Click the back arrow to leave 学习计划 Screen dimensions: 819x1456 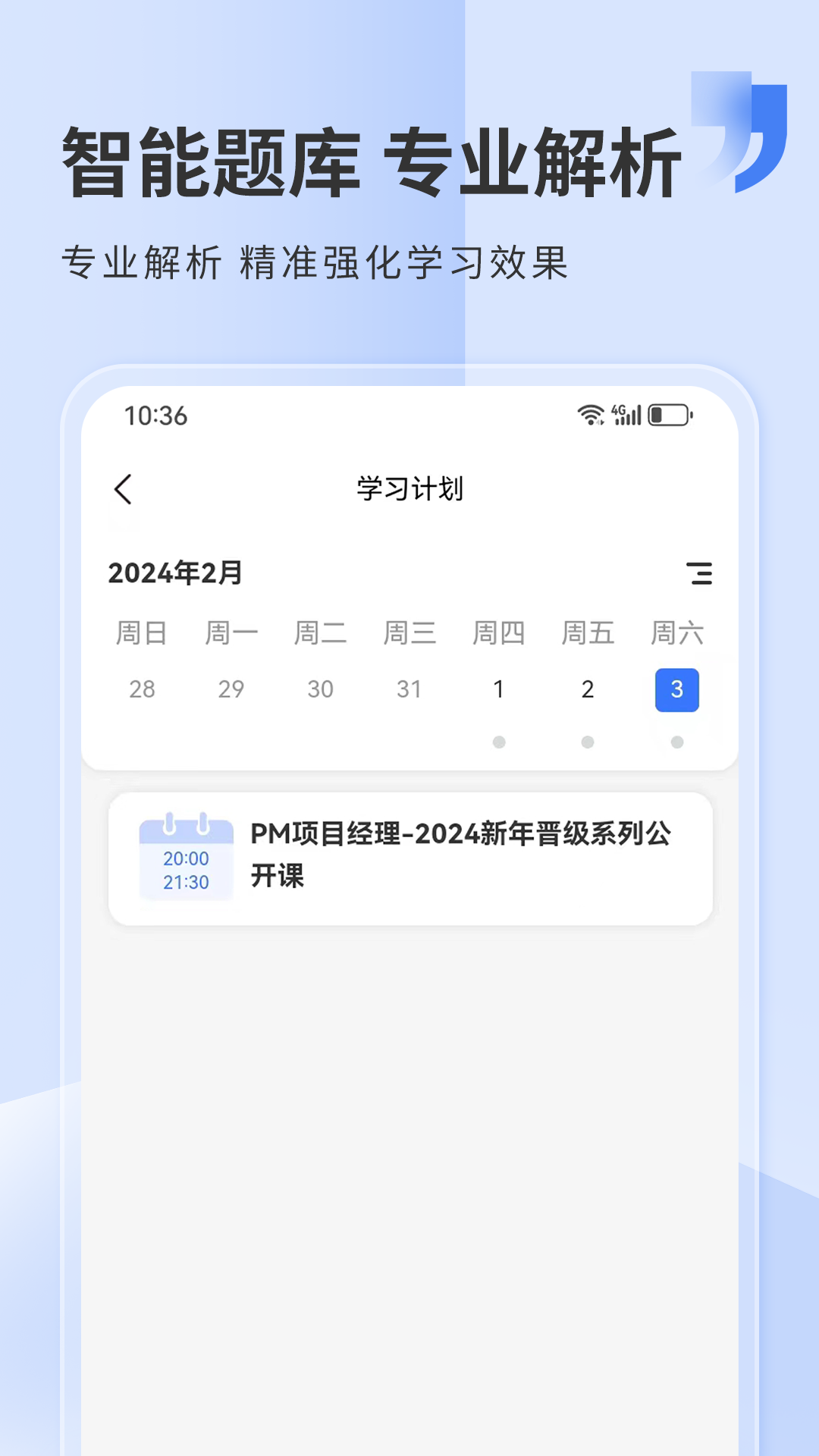point(124,490)
